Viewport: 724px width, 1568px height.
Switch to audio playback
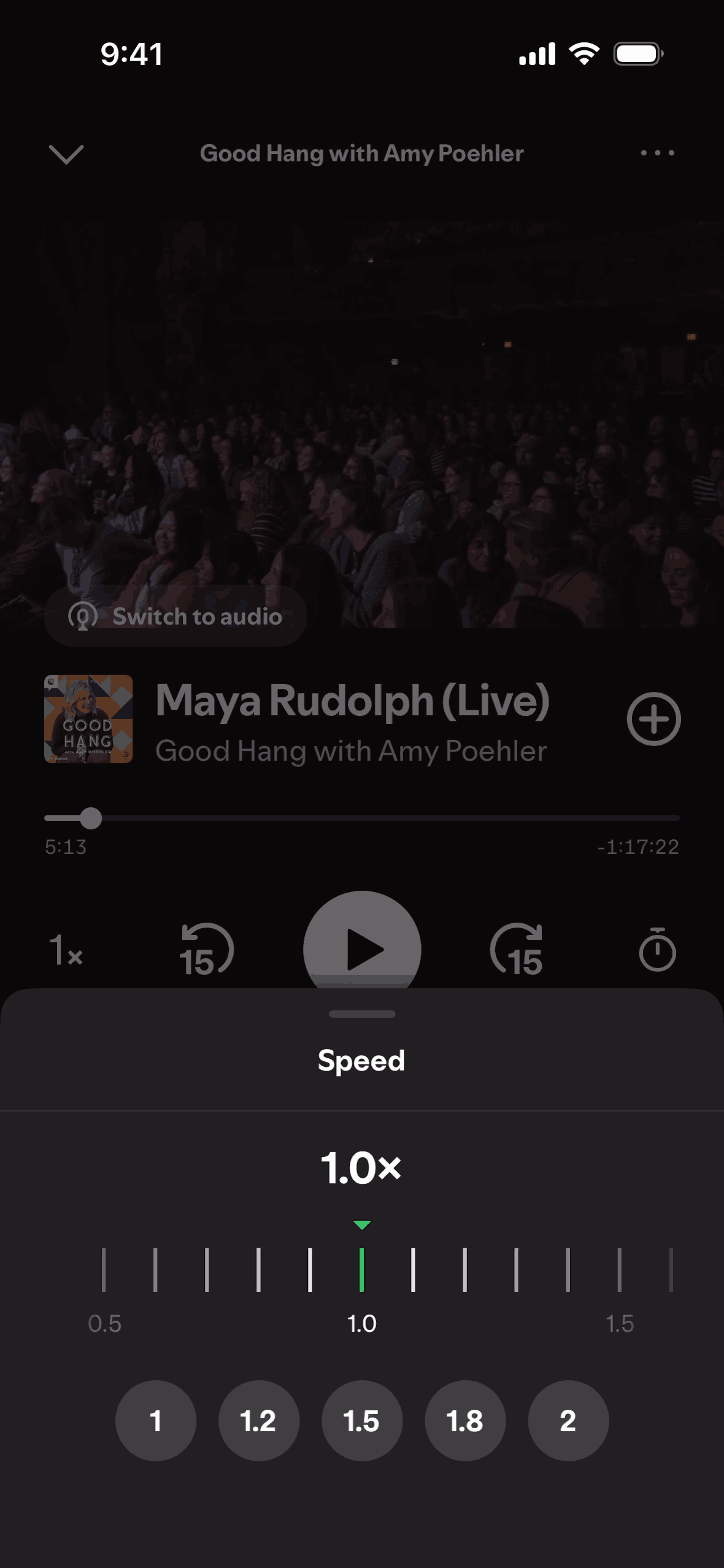click(x=175, y=616)
